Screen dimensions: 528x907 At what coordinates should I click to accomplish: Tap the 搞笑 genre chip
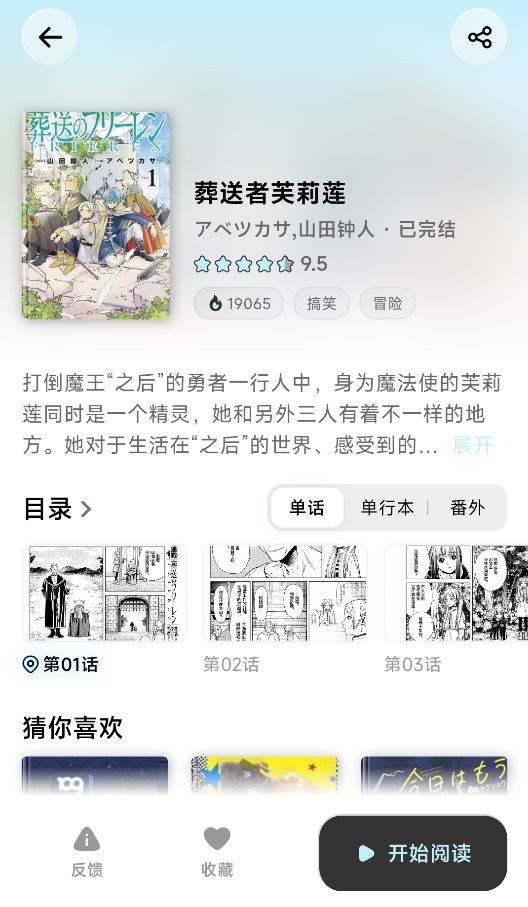tap(322, 303)
